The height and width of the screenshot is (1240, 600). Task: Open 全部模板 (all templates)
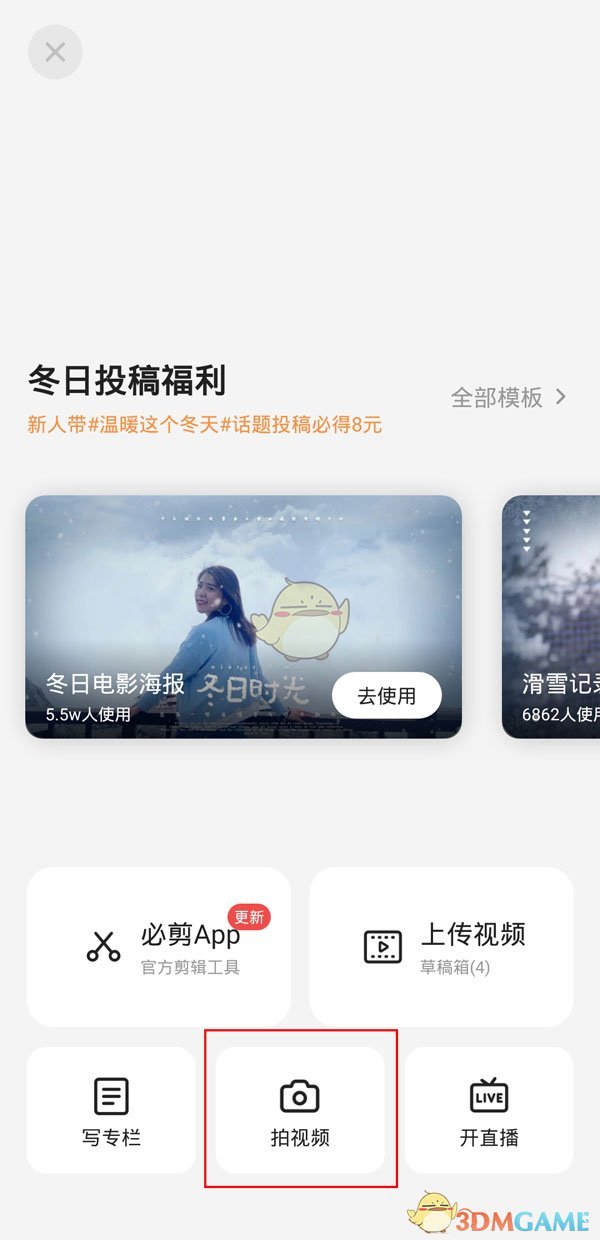pyautogui.click(x=508, y=397)
